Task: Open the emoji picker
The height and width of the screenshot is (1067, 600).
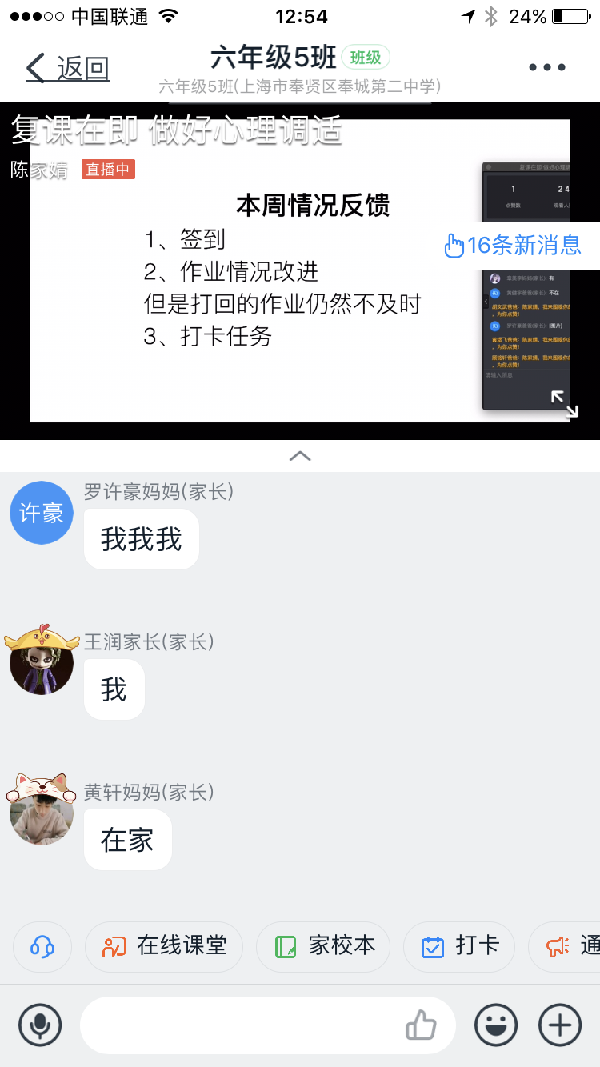Action: pyautogui.click(x=495, y=1025)
